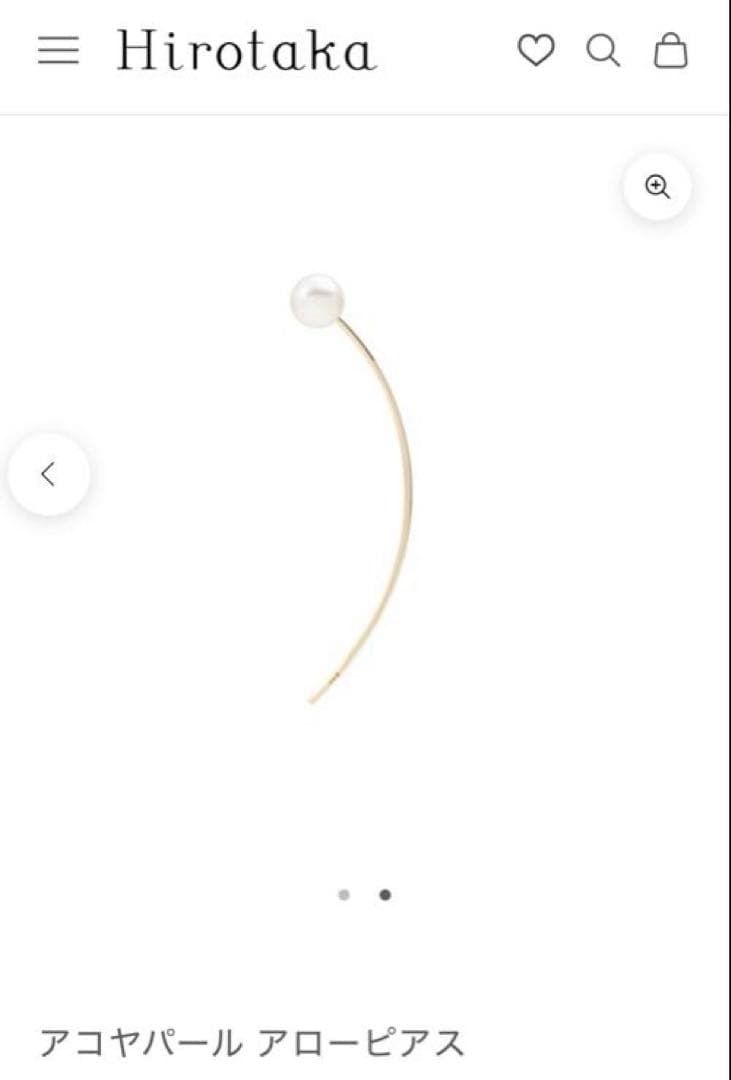The height and width of the screenshot is (1080, 731).
Task: Select the second carousel indicator dot
Action: point(383,896)
